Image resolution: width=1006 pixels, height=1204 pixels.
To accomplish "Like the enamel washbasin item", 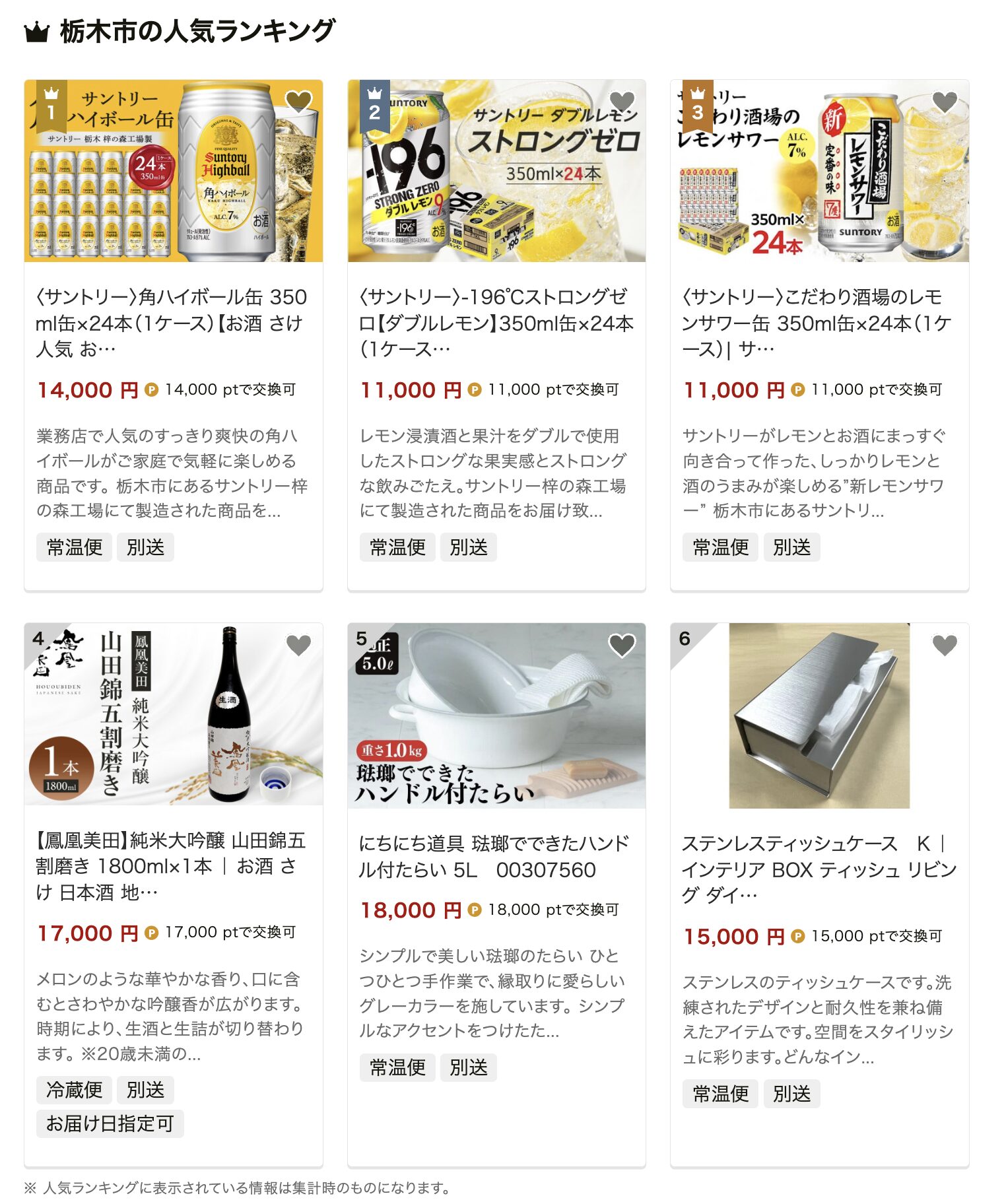I will (622, 645).
